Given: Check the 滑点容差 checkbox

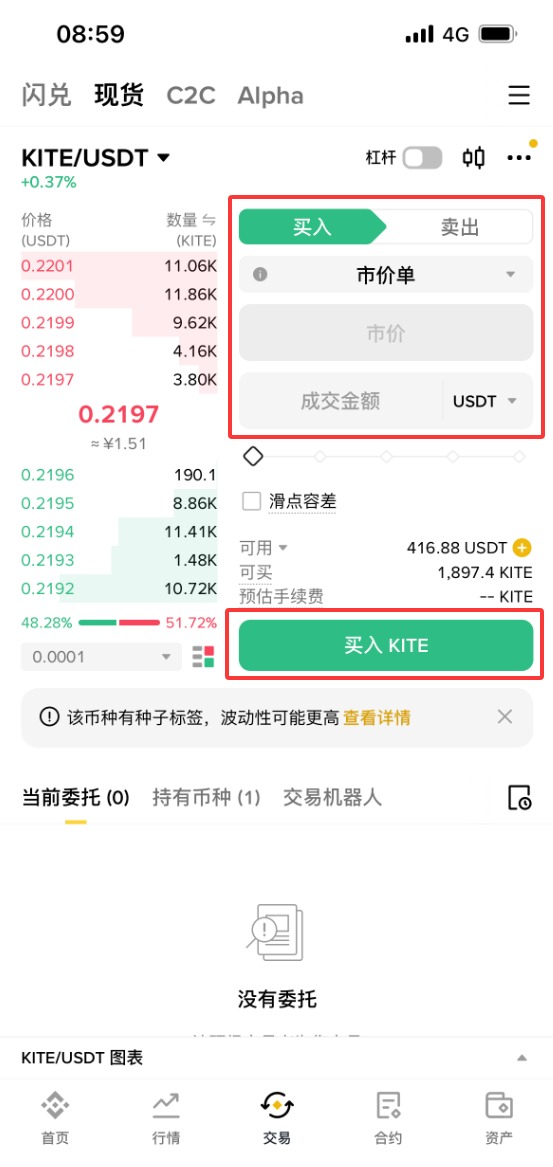Looking at the screenshot, I should pyautogui.click(x=253, y=501).
